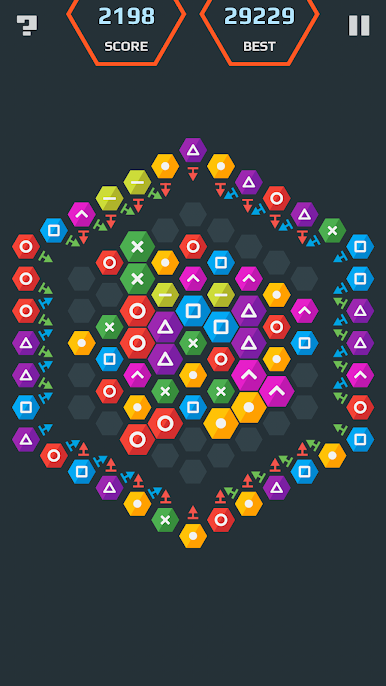Tap outer green X hexagon between orange dots
Image resolution: width=386 pixels, height=686 pixels.
(x=165, y=520)
